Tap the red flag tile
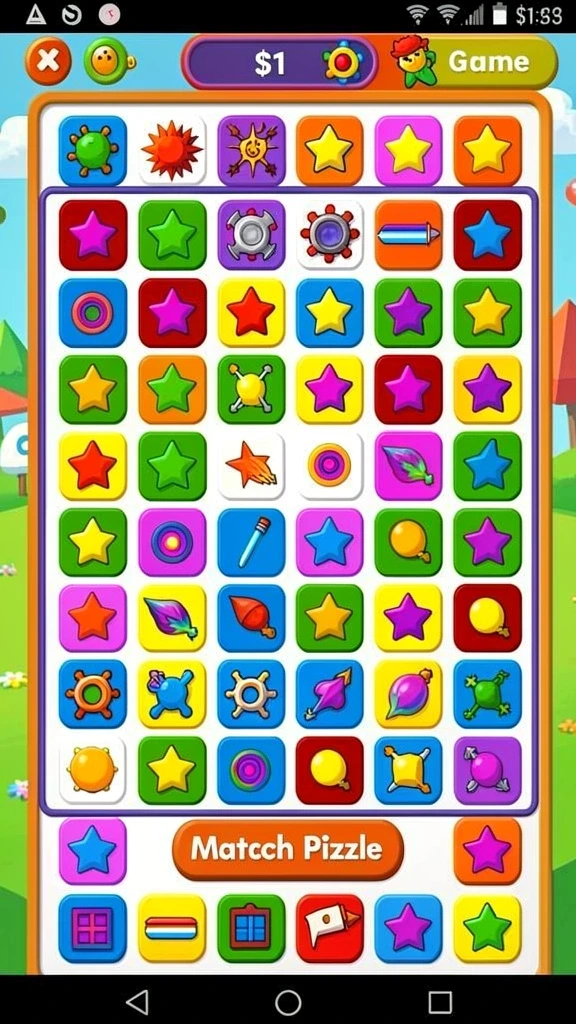 coord(330,928)
